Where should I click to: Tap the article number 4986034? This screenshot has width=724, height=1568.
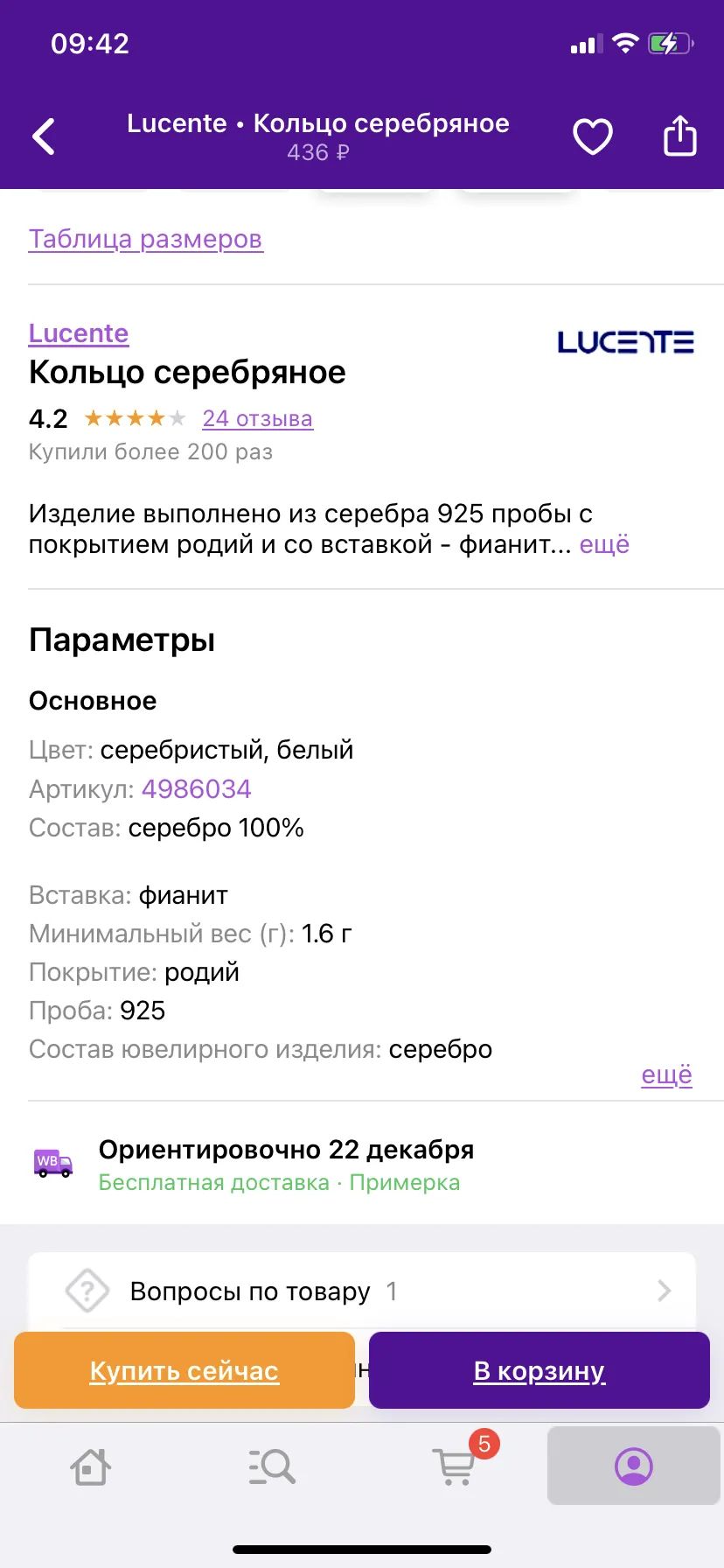point(197,789)
